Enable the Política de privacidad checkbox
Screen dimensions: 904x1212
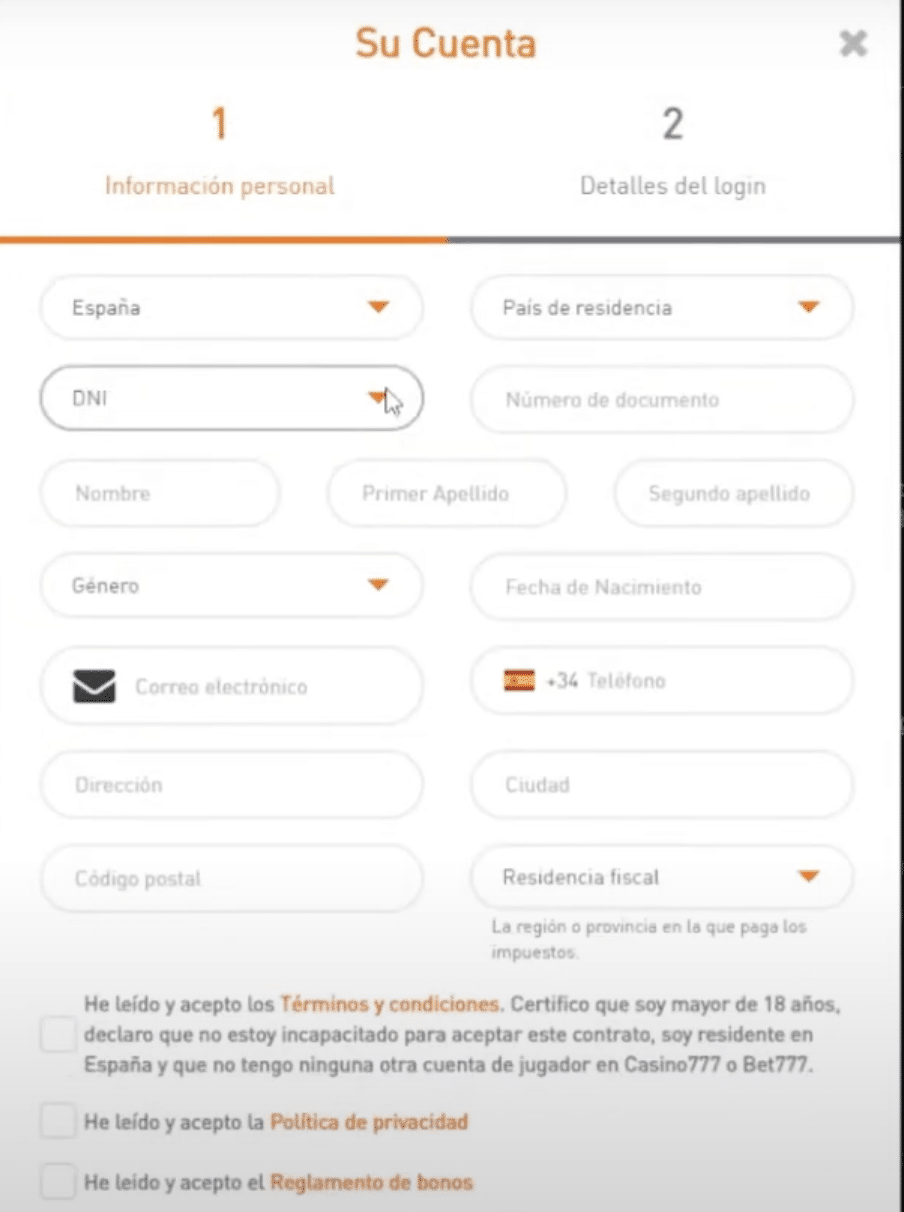pos(57,1121)
